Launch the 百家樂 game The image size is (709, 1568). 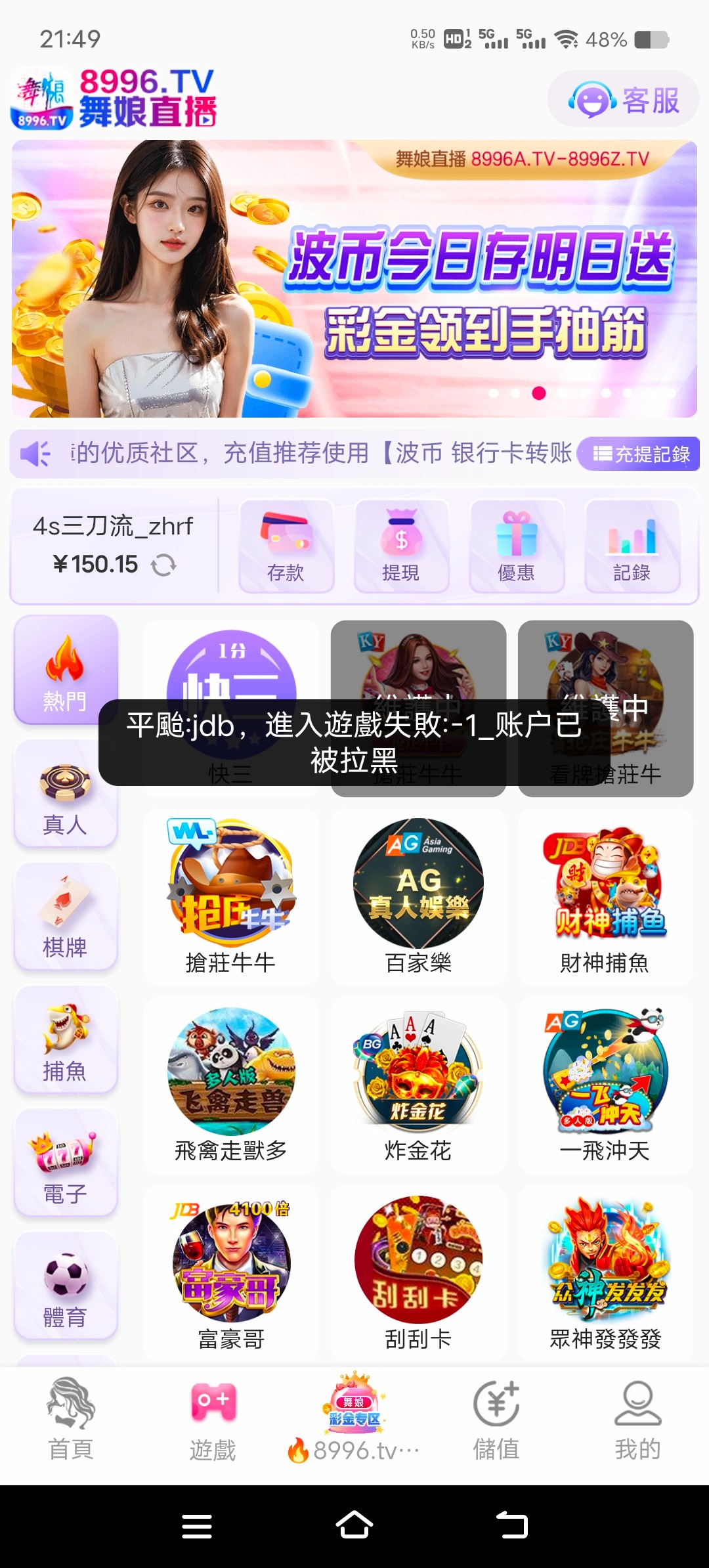[418, 897]
